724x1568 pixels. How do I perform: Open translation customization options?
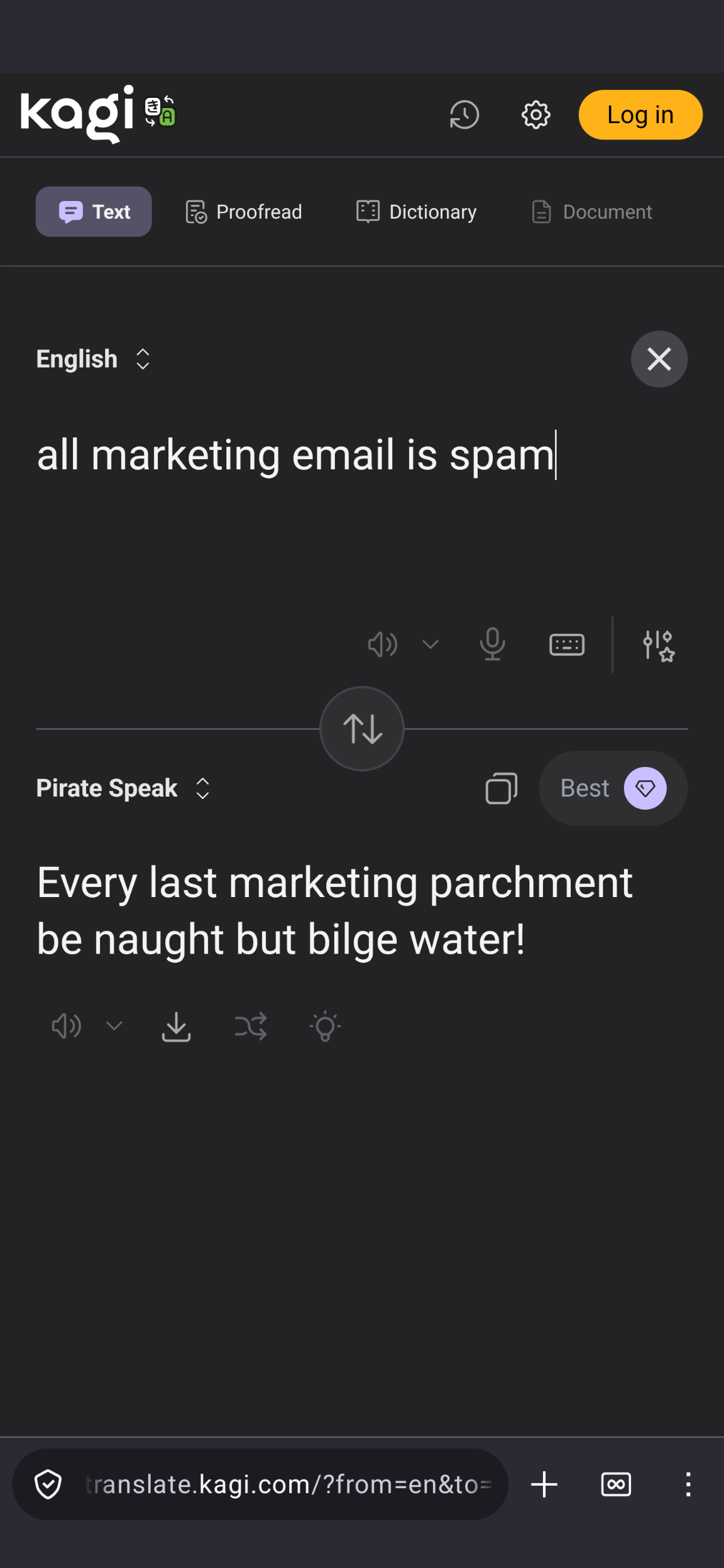658,645
